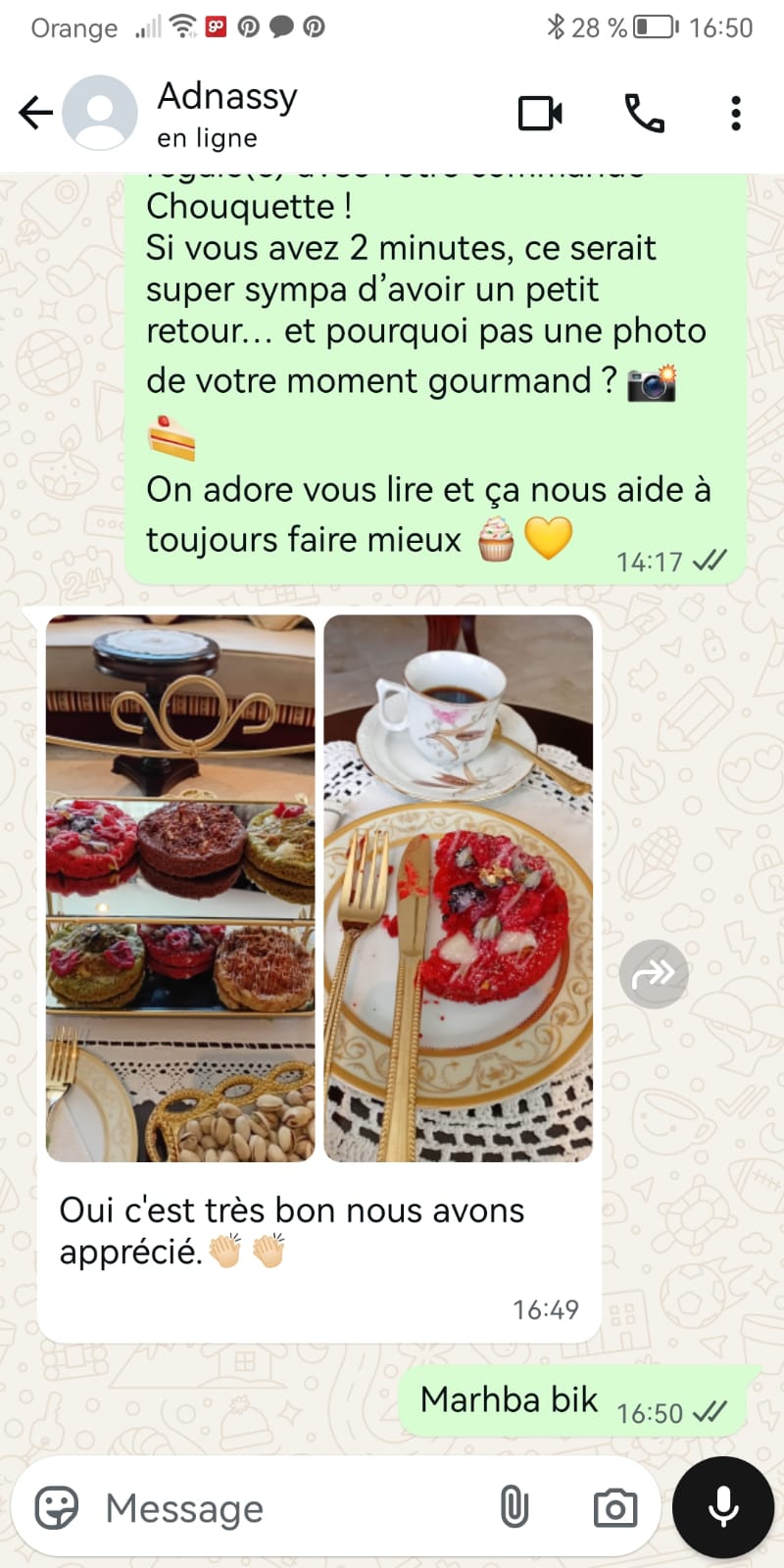784x1568 pixels.
Task: Open the photo of pastries on stand
Action: point(180,887)
